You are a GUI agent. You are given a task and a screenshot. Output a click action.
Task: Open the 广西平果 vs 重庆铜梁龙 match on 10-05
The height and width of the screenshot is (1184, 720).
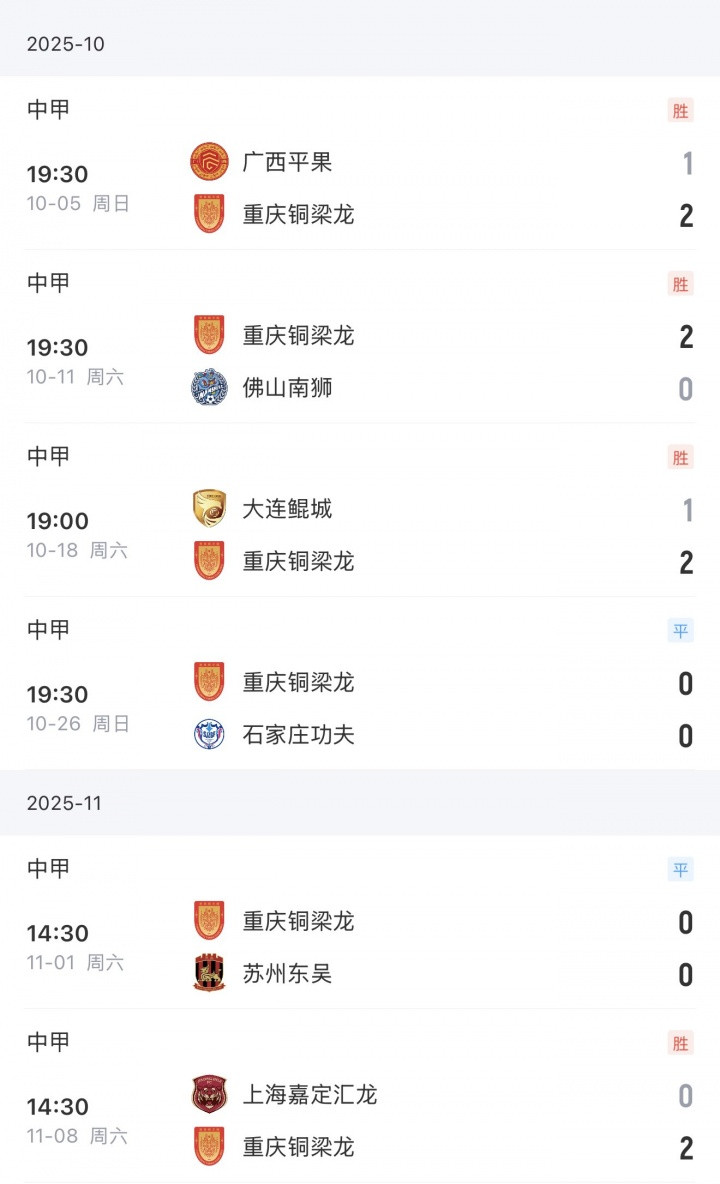click(360, 188)
